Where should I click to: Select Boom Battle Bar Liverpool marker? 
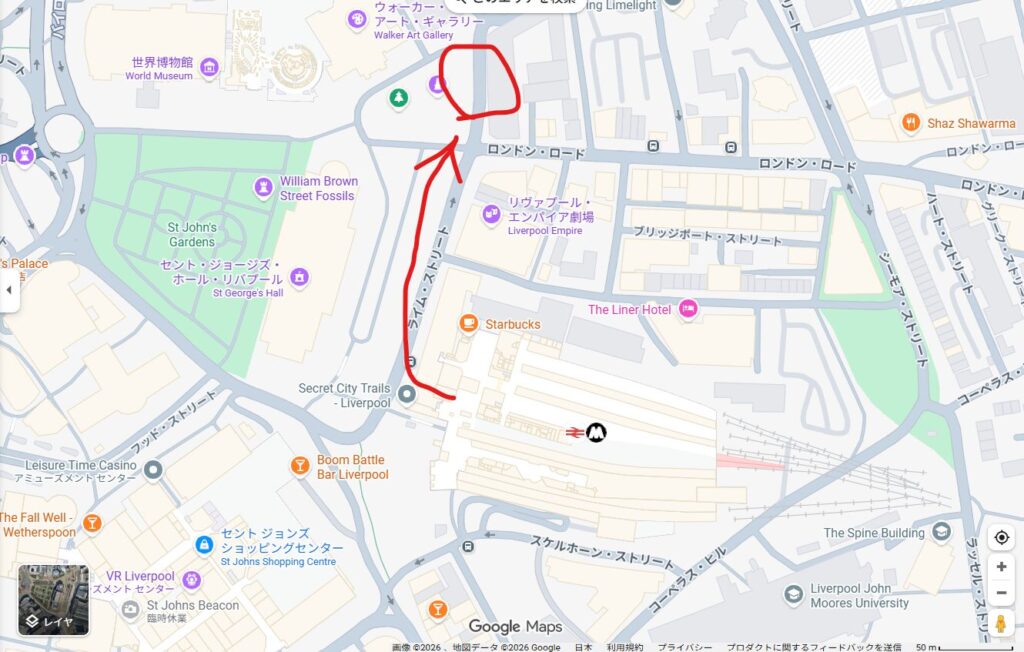[x=299, y=465]
